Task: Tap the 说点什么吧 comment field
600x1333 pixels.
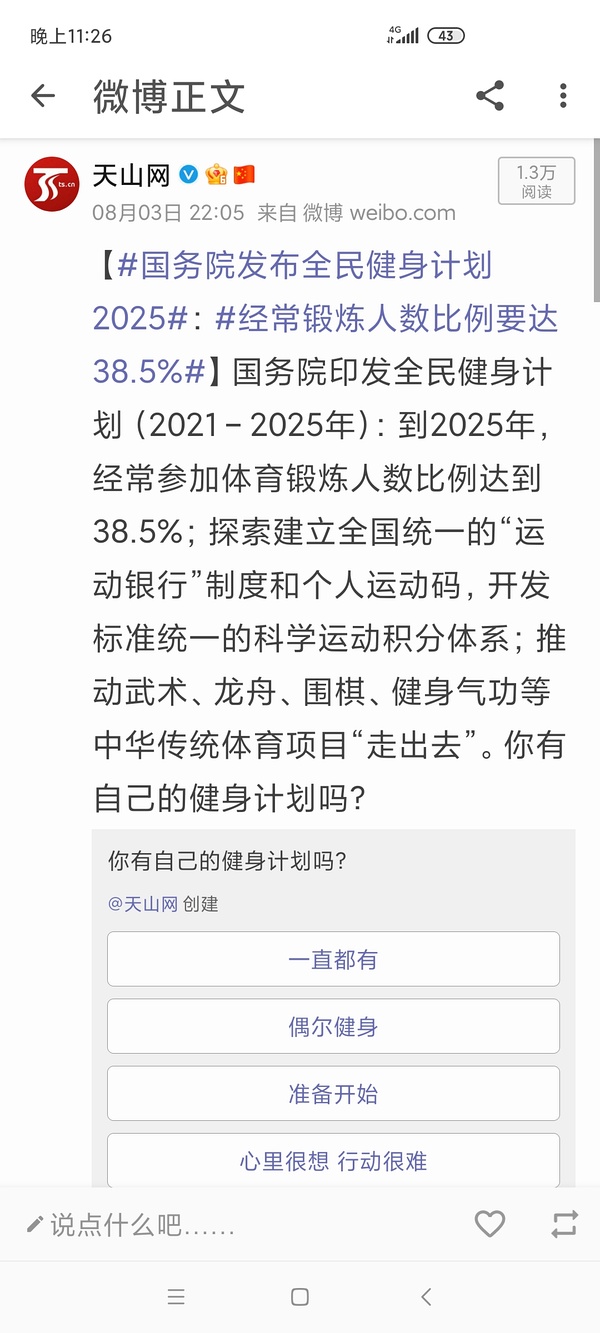Action: pos(140,1225)
